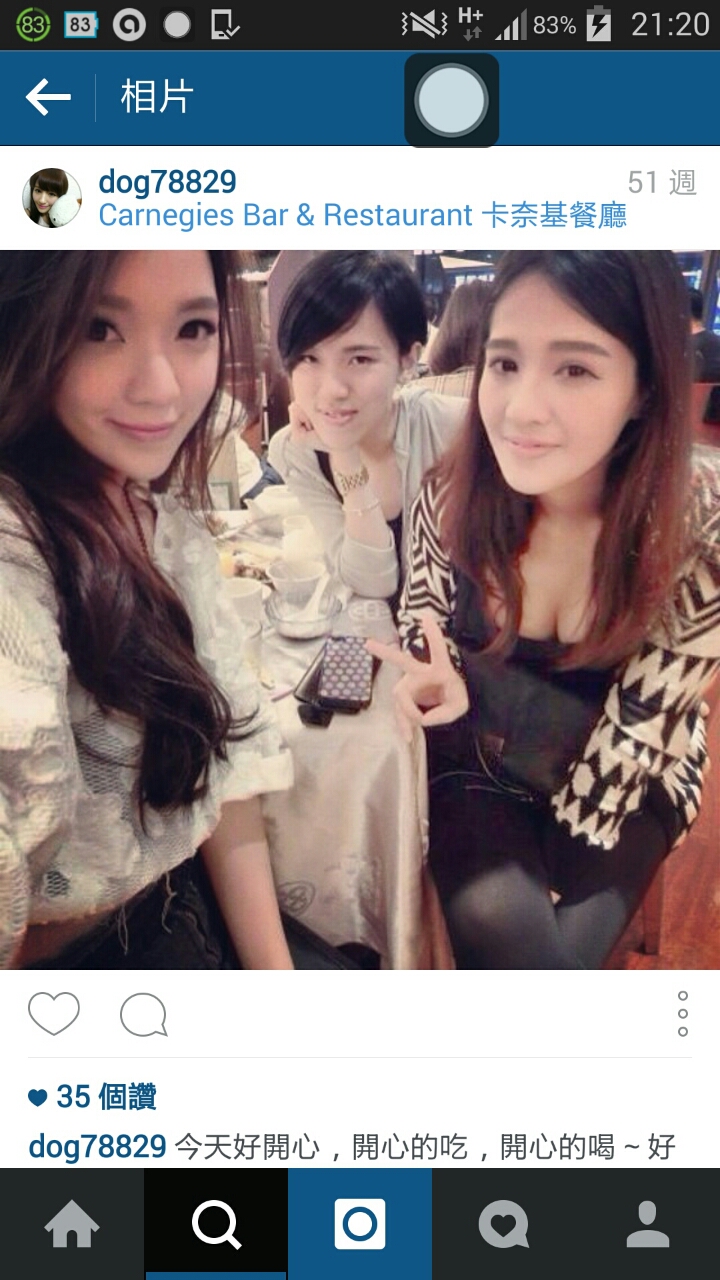
Task: Open dog78829 username at the post top
Action: pyautogui.click(x=167, y=182)
